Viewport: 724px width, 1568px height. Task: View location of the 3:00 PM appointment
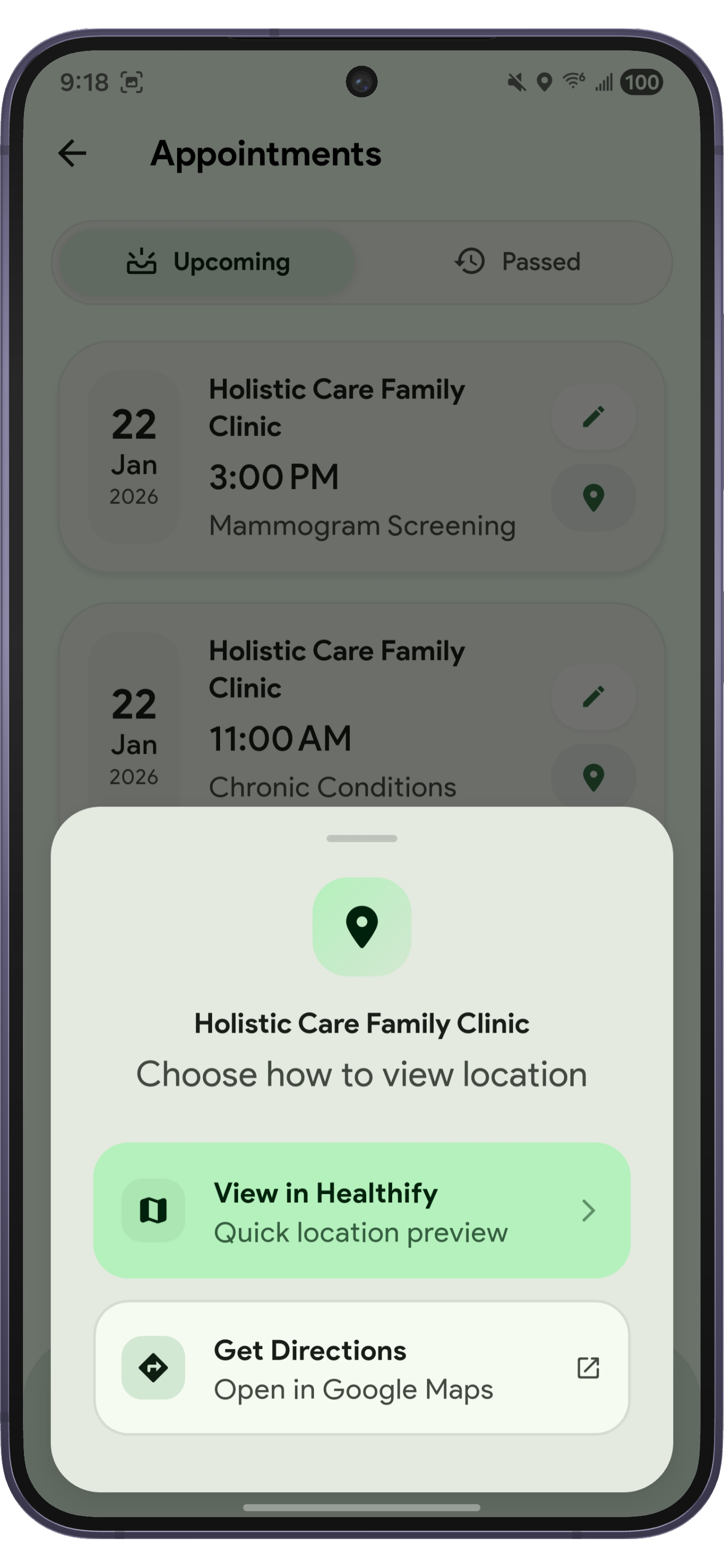[593, 498]
